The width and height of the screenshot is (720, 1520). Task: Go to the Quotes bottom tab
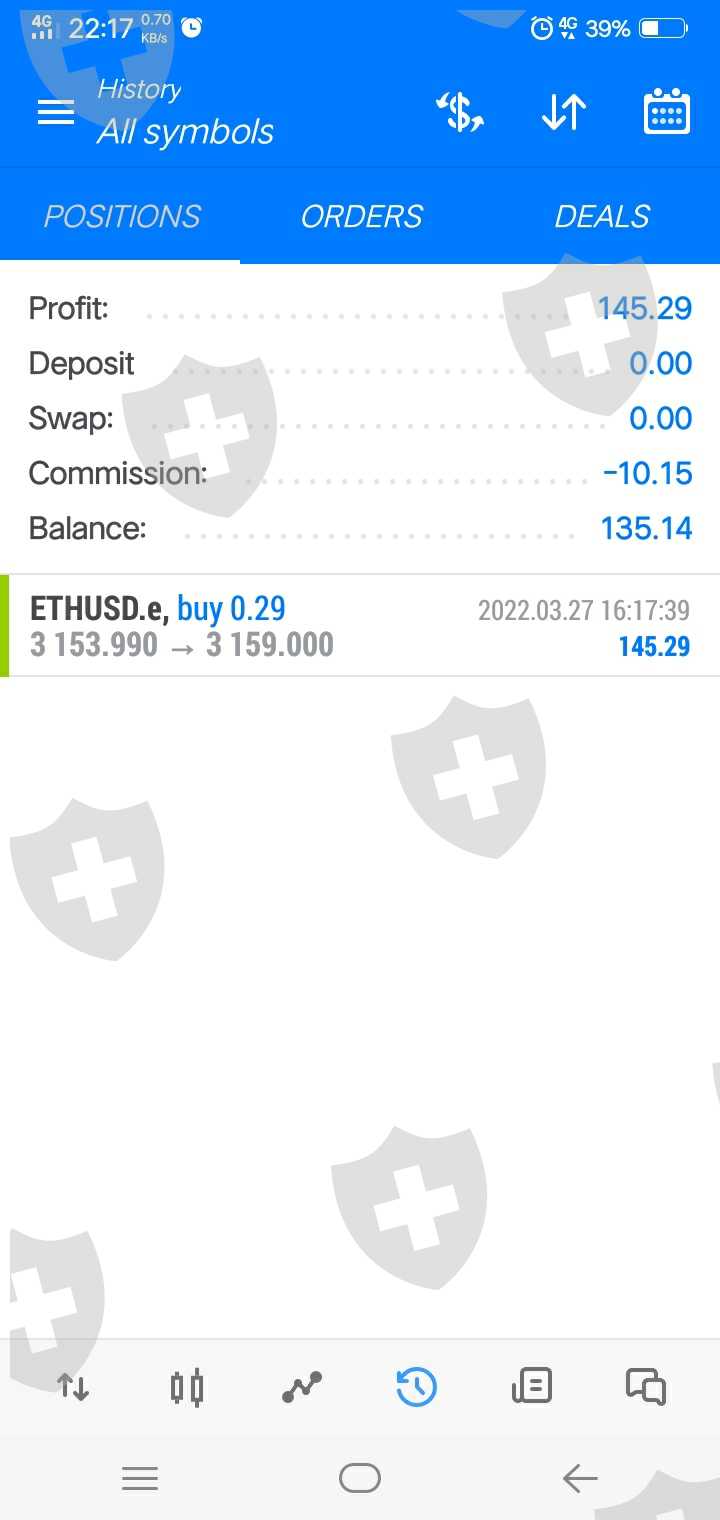[x=73, y=1387]
